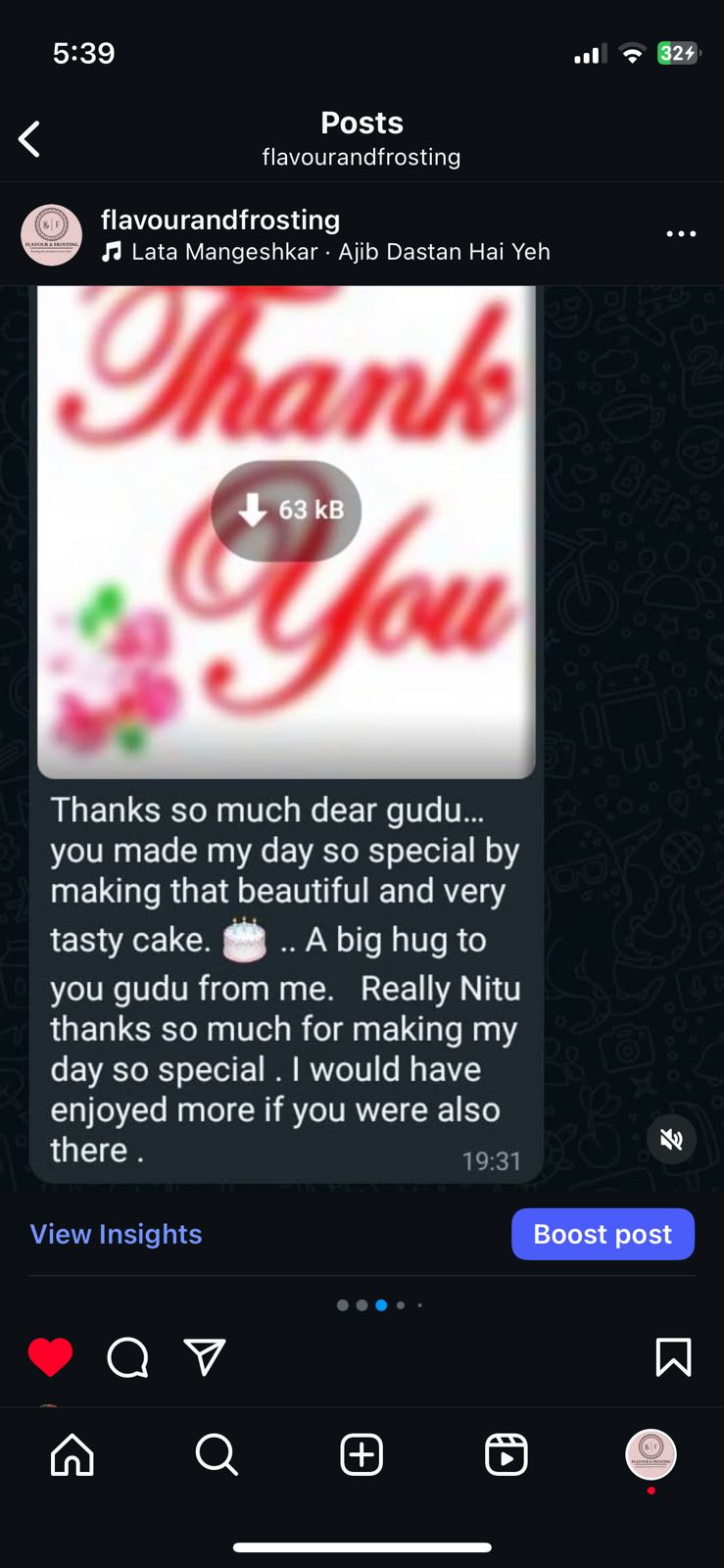Open flavourandfrosting profile picture in post header
The width and height of the screenshot is (724, 1568).
(51, 235)
